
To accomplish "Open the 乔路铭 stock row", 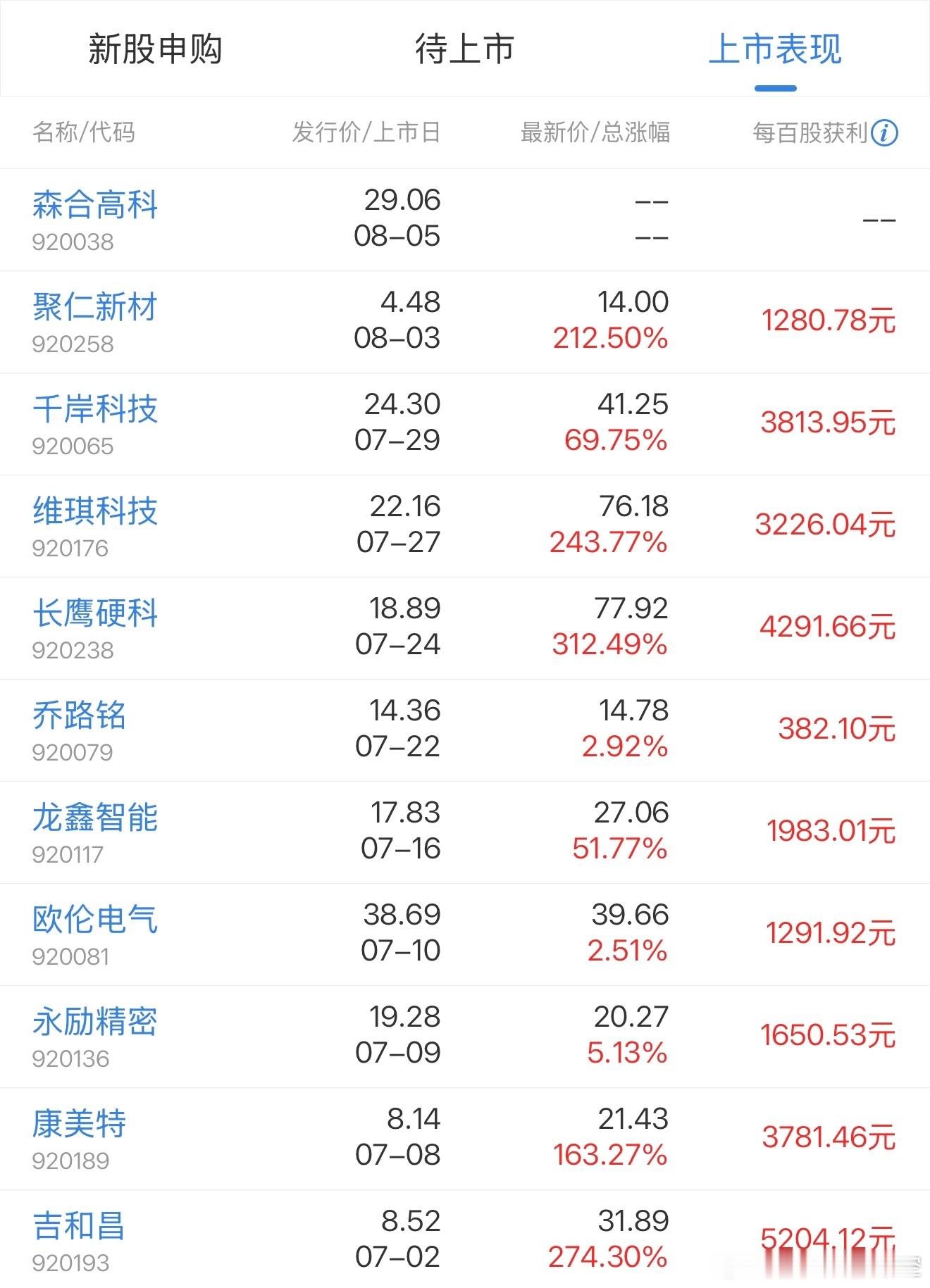I will coord(465,730).
